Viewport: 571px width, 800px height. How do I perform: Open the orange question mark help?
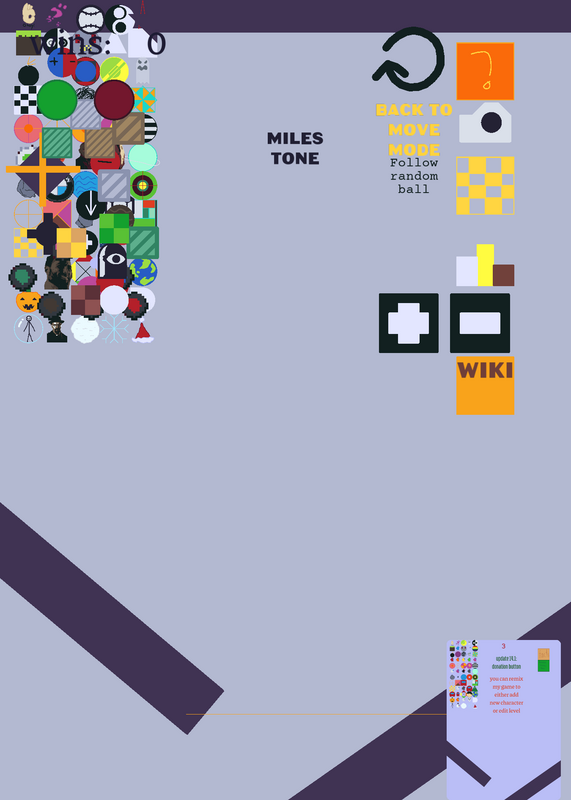click(x=485, y=71)
